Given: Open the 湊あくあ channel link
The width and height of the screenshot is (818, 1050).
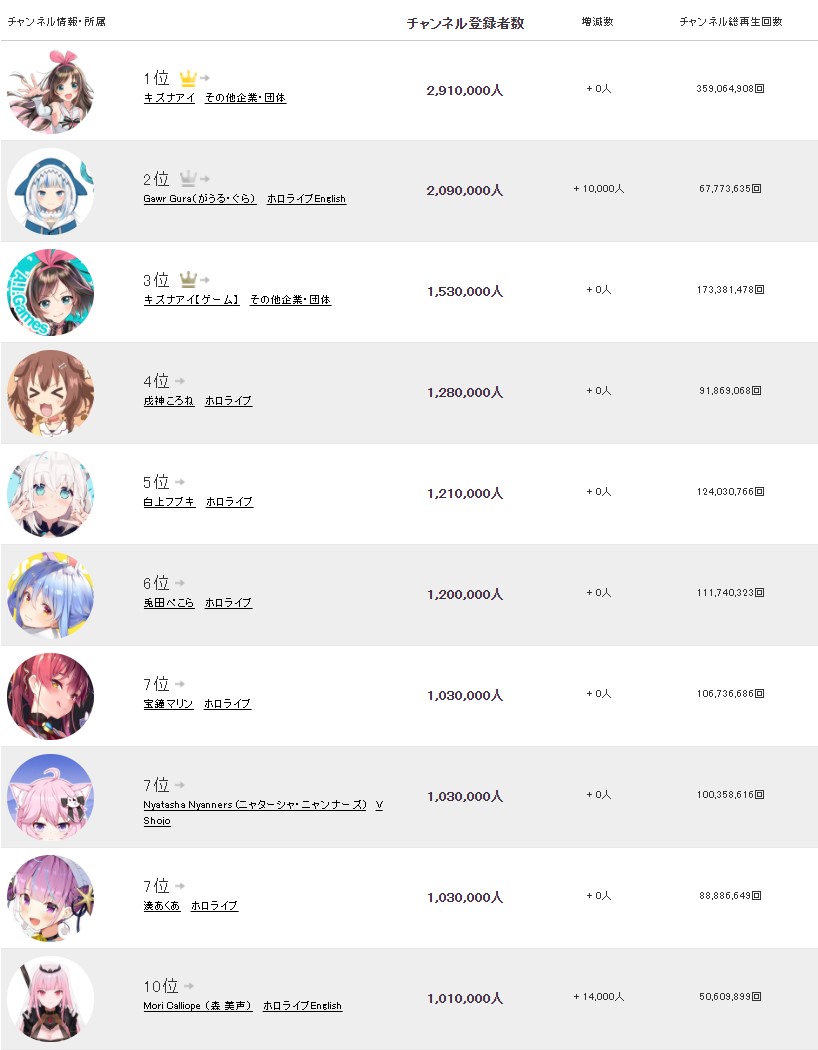Looking at the screenshot, I should [162, 906].
